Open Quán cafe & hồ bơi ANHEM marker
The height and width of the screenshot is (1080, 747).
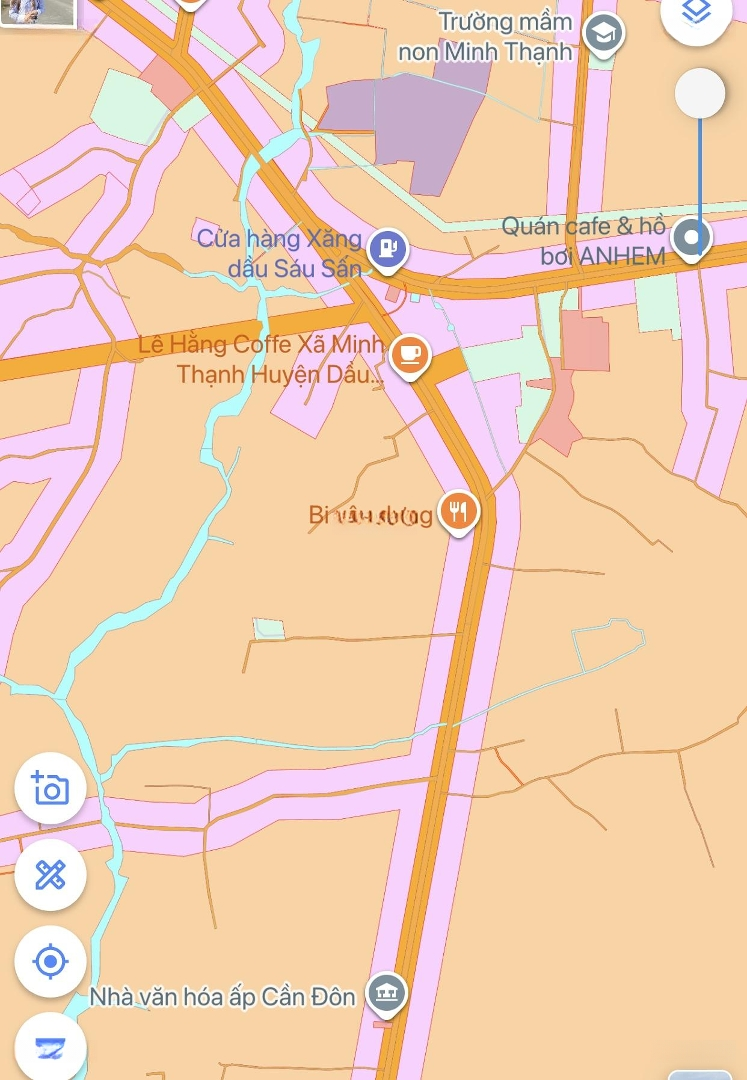pos(692,239)
